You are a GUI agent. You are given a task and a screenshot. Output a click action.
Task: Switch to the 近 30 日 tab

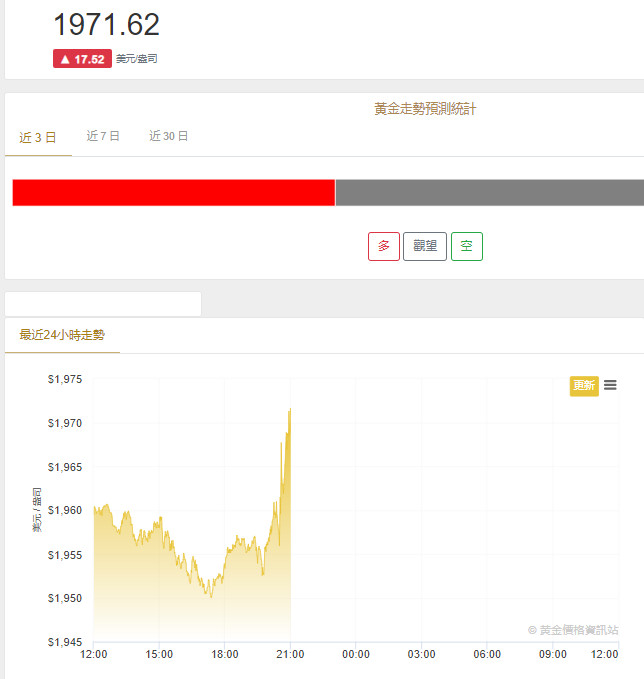coord(169,136)
